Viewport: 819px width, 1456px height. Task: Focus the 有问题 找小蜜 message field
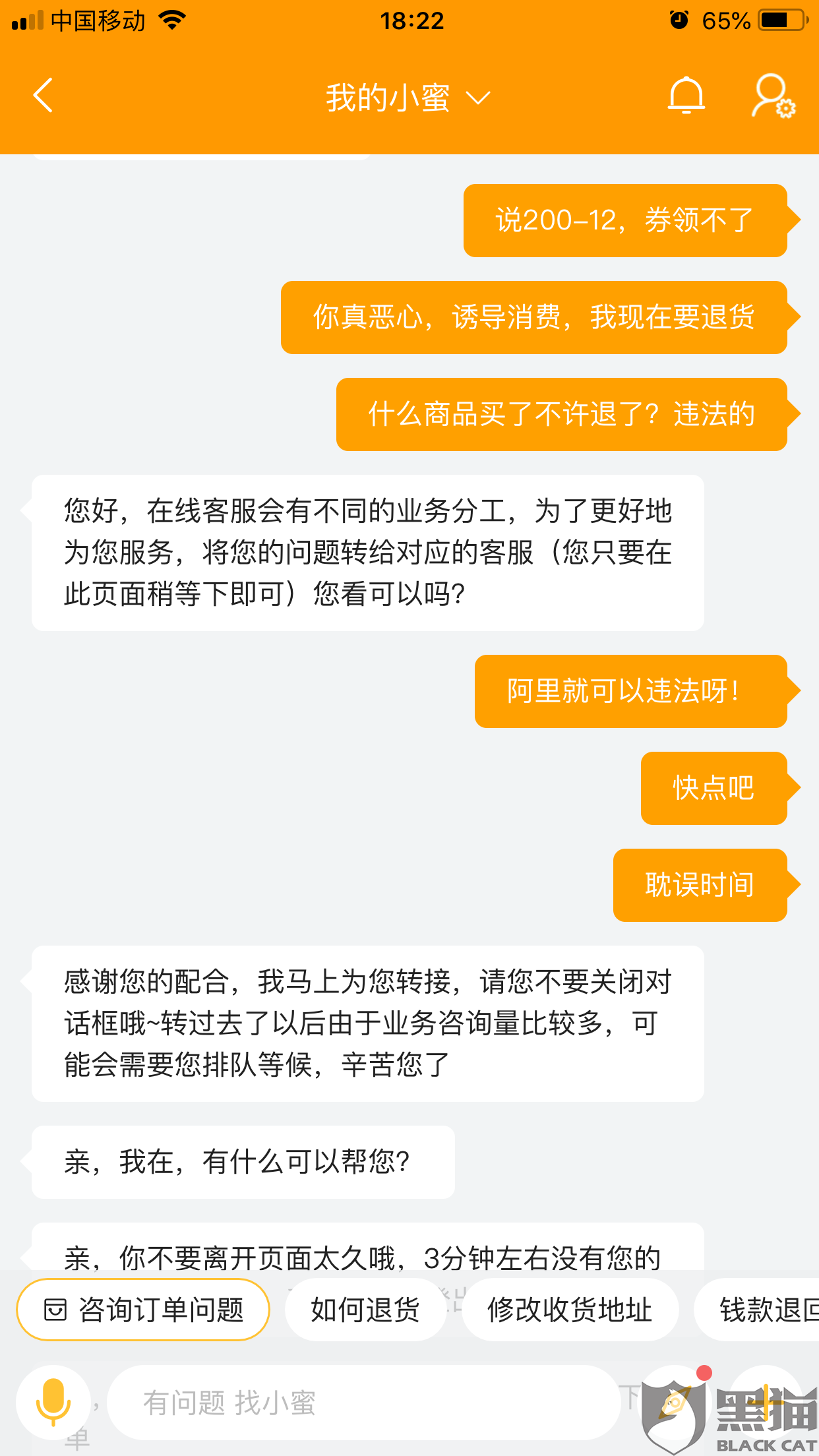pyautogui.click(x=363, y=1402)
